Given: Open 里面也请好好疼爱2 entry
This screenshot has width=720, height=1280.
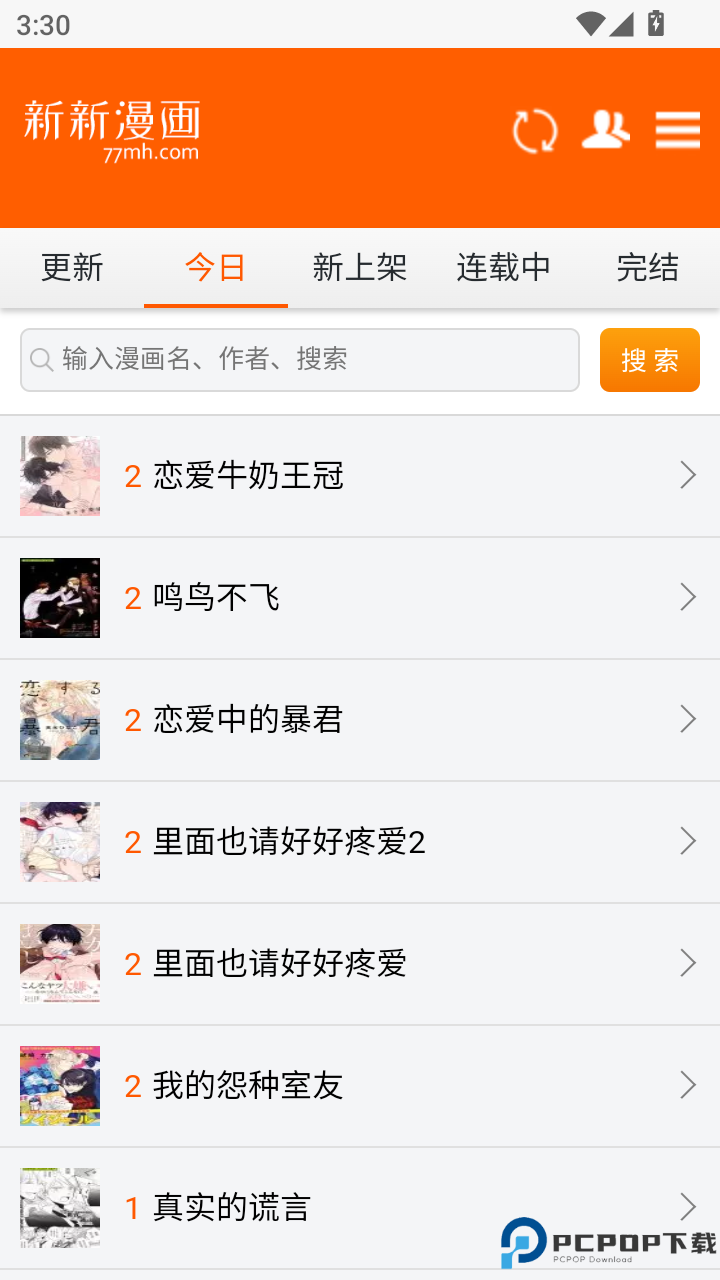Looking at the screenshot, I should (360, 842).
